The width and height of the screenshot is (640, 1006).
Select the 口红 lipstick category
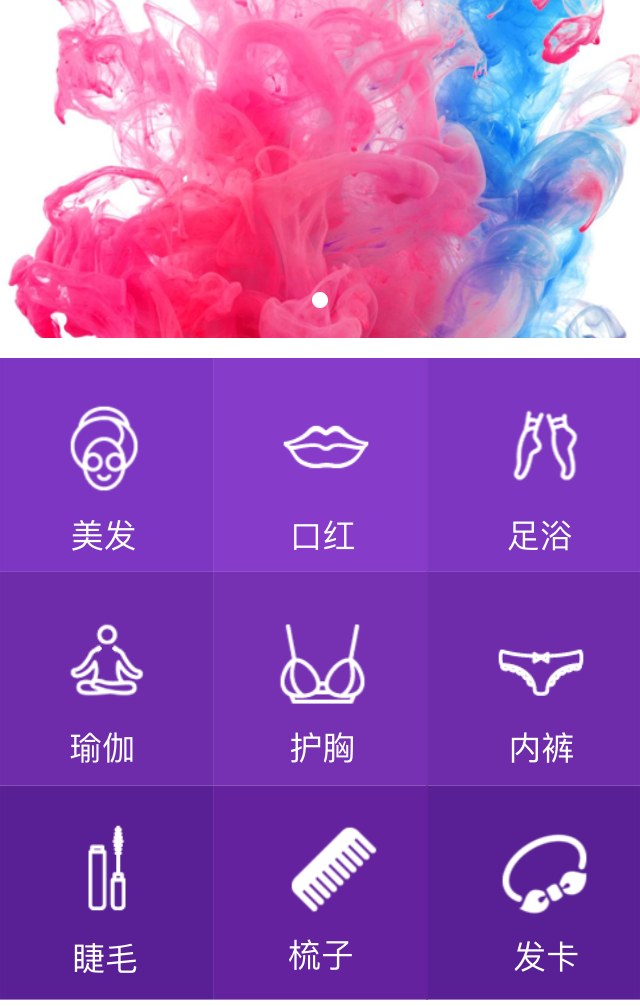pyautogui.click(x=320, y=465)
